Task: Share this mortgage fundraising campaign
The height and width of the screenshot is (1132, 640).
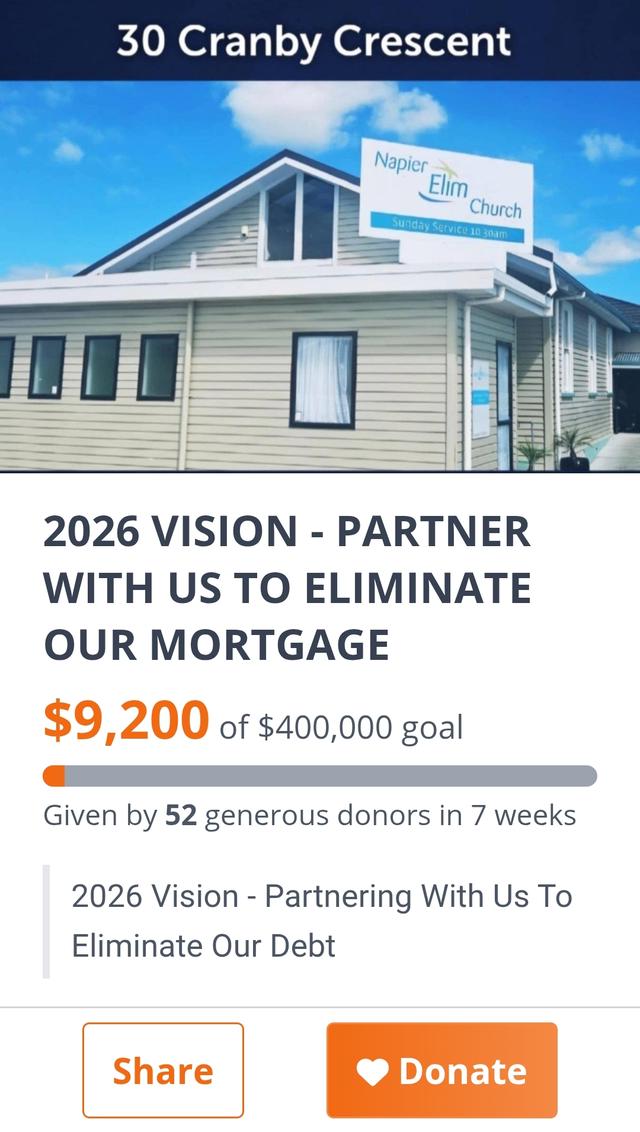Action: tap(163, 1070)
